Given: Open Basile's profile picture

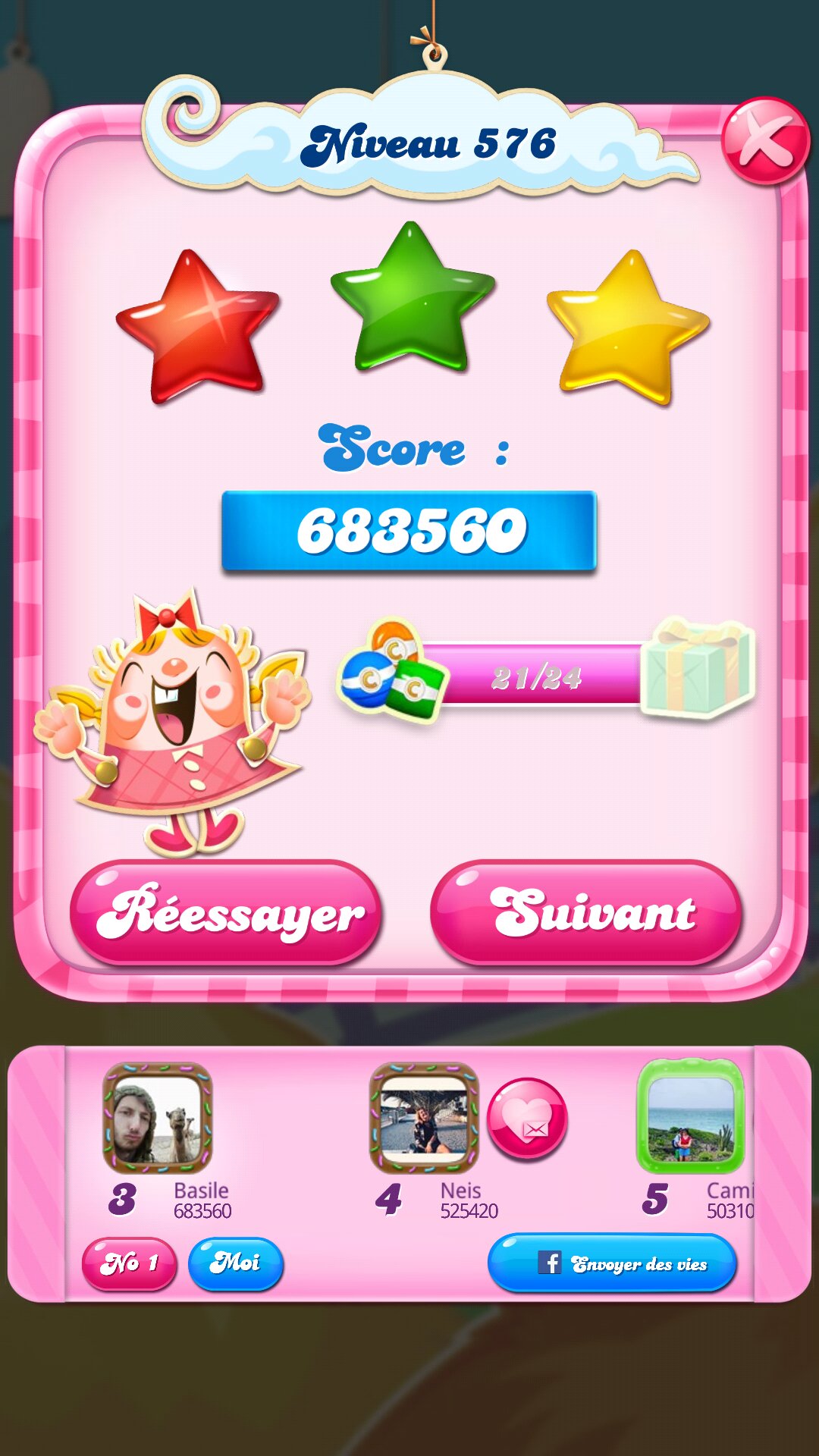Looking at the screenshot, I should (x=158, y=1118).
